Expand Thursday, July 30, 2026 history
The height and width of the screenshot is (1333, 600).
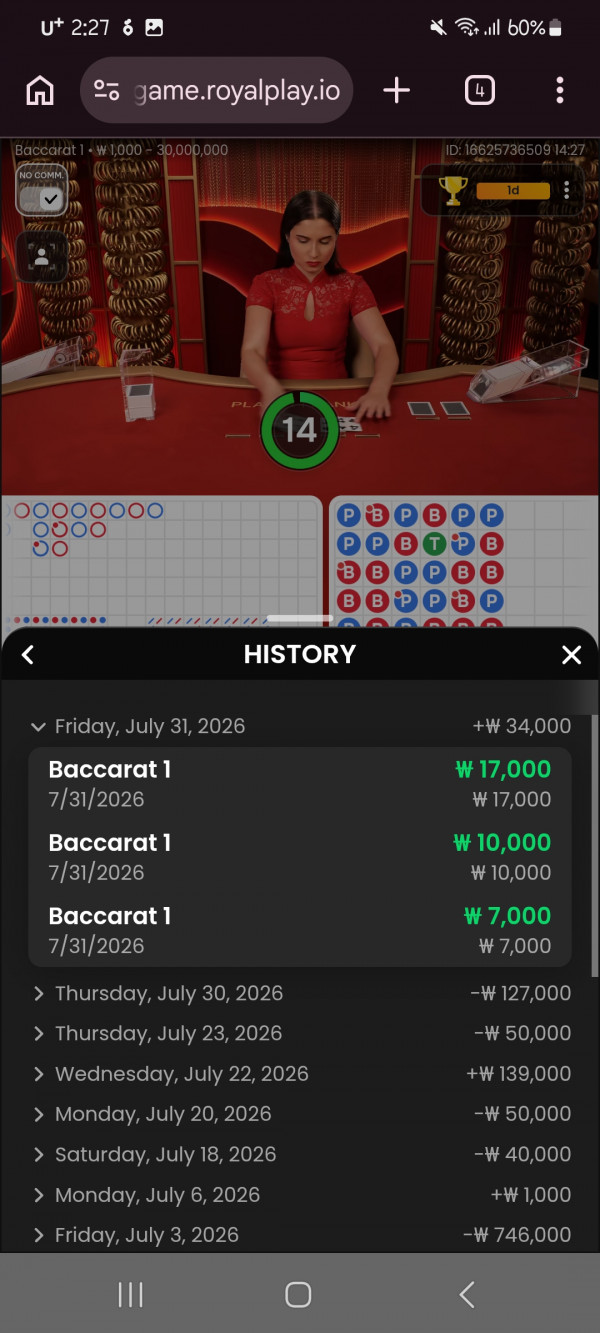[x=300, y=993]
